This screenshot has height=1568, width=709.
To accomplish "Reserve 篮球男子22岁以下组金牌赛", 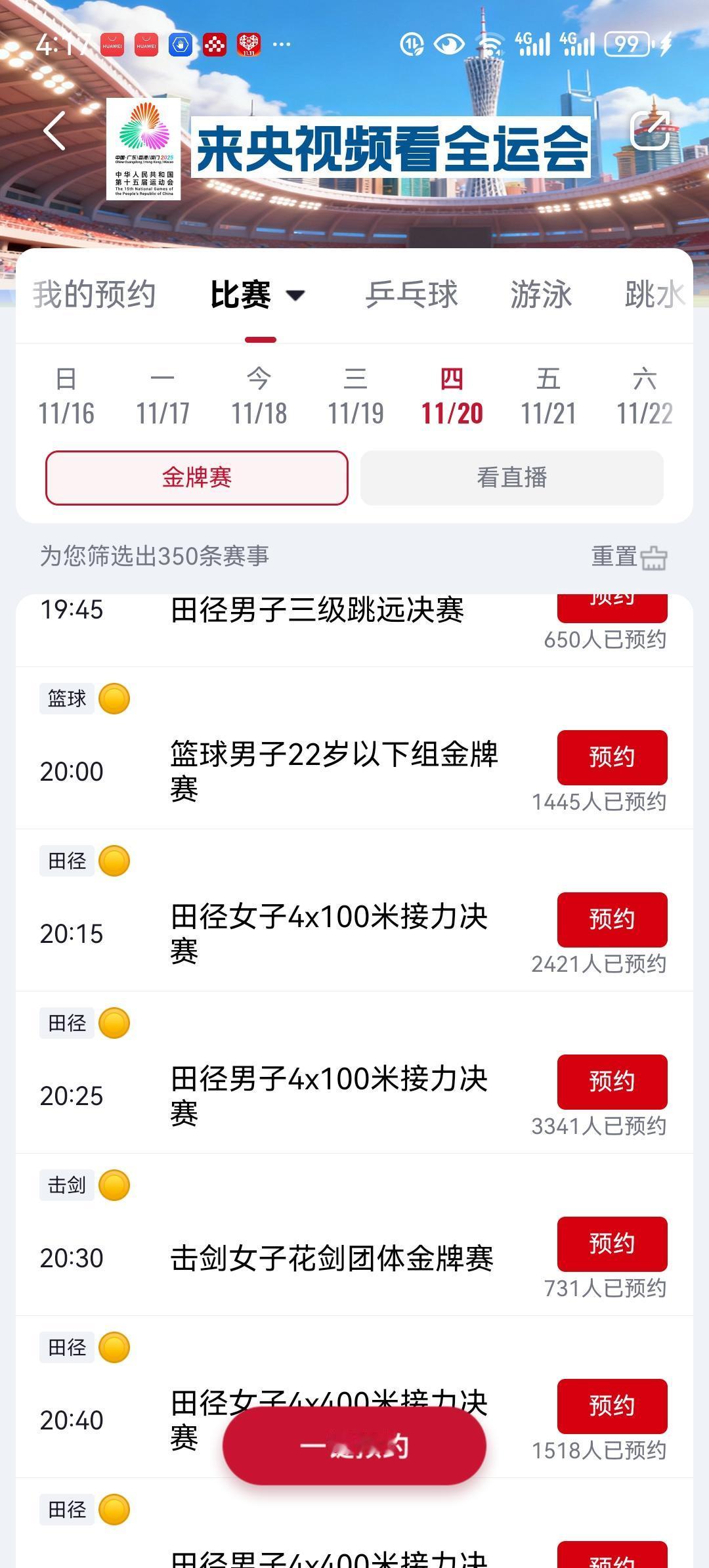I will [612, 757].
